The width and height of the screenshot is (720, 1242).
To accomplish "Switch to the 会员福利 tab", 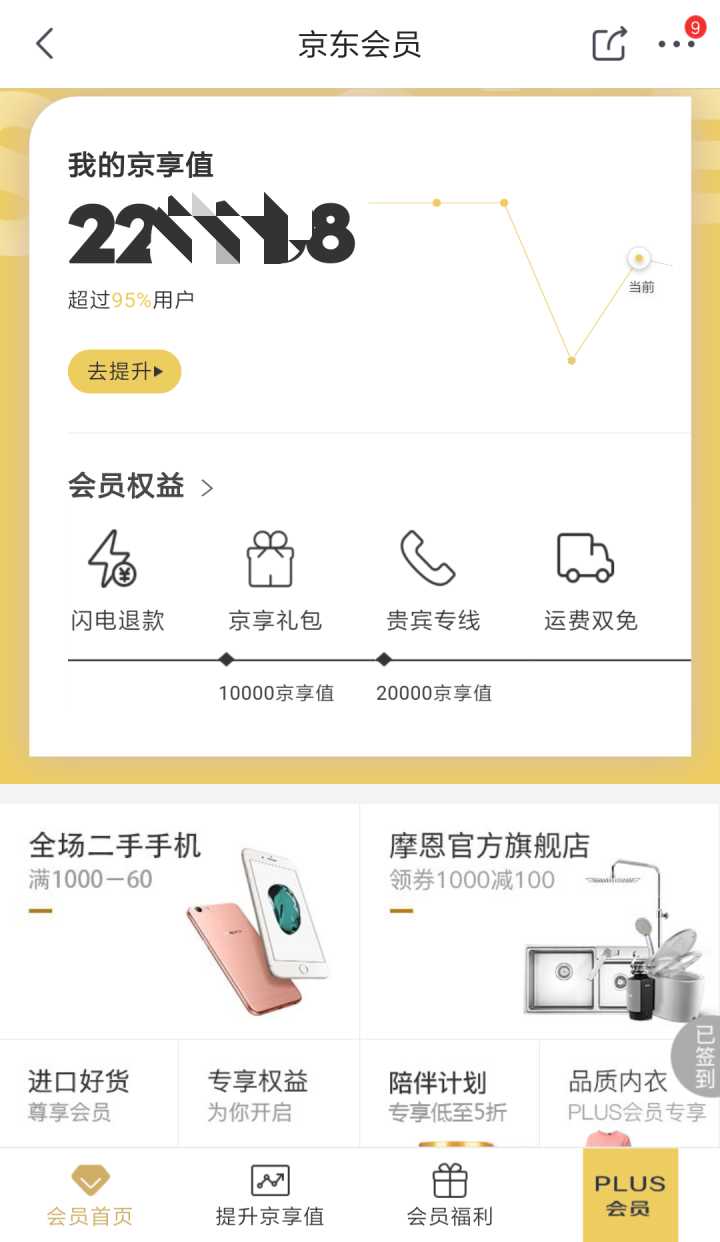I will pyautogui.click(x=450, y=1196).
